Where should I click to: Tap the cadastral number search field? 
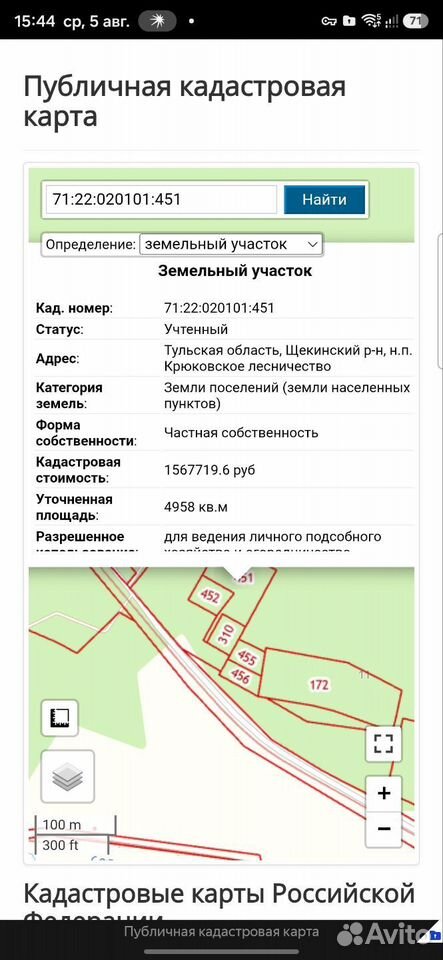pyautogui.click(x=161, y=200)
